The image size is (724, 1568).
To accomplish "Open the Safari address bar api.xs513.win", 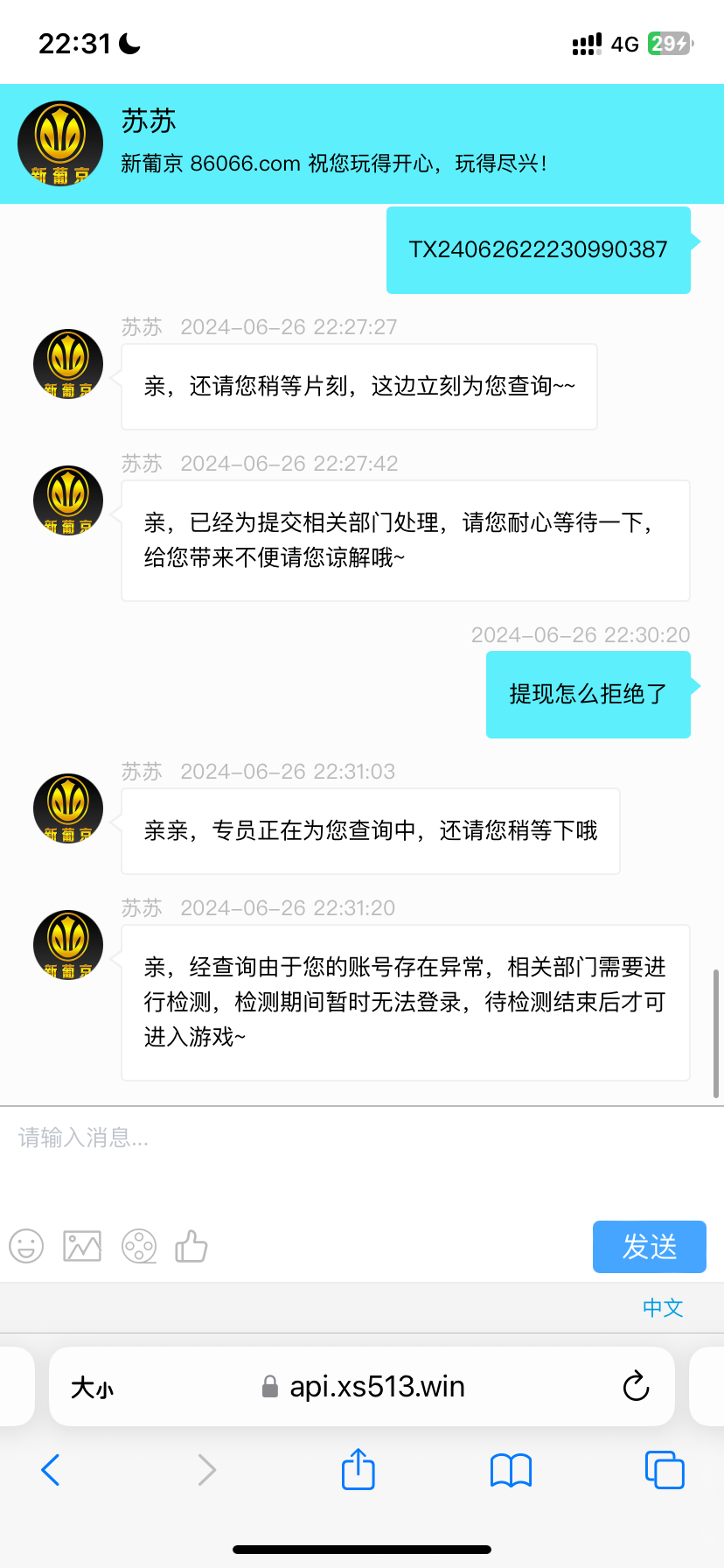I will click(376, 1387).
